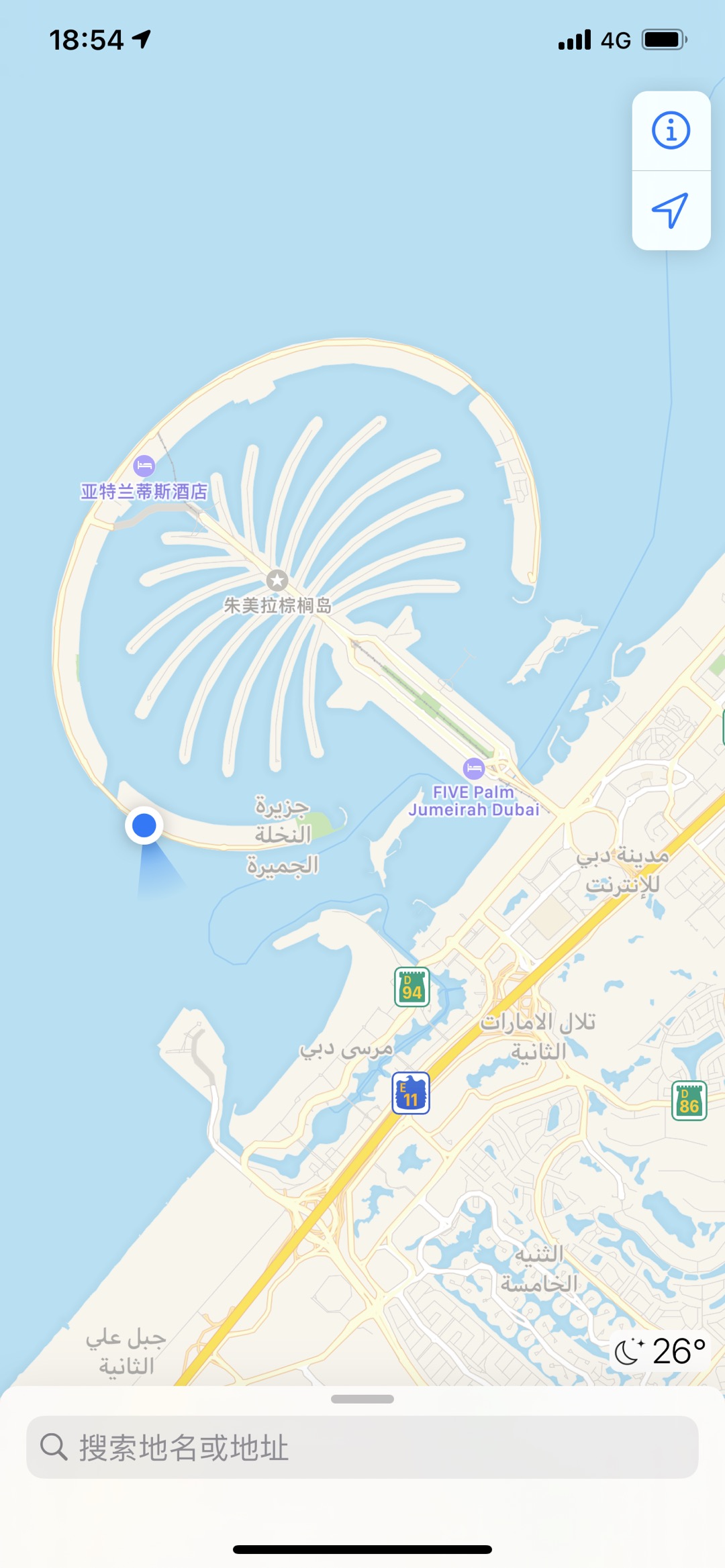
Task: Tap the search card grabber handle
Action: click(x=362, y=1399)
